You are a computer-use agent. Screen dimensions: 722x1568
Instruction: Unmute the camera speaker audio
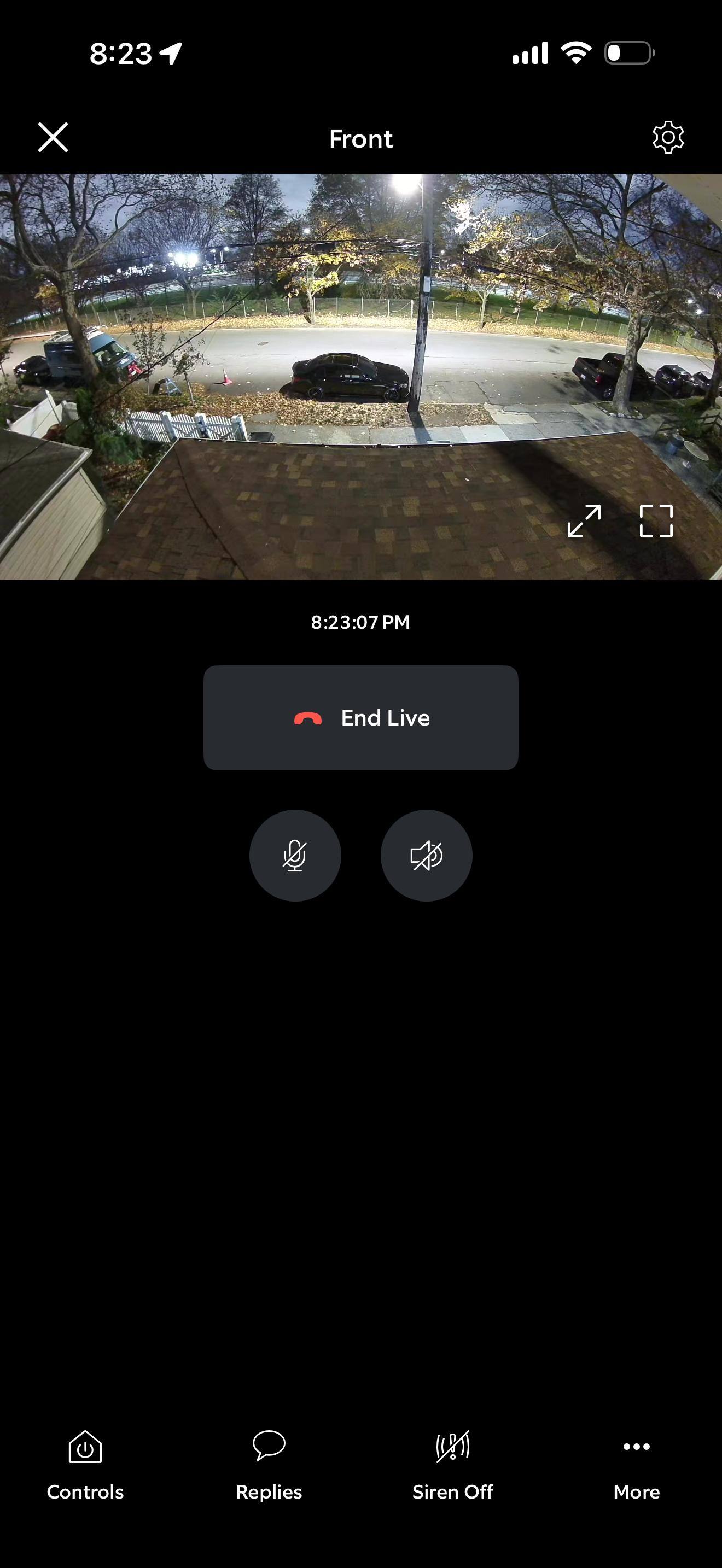(426, 855)
